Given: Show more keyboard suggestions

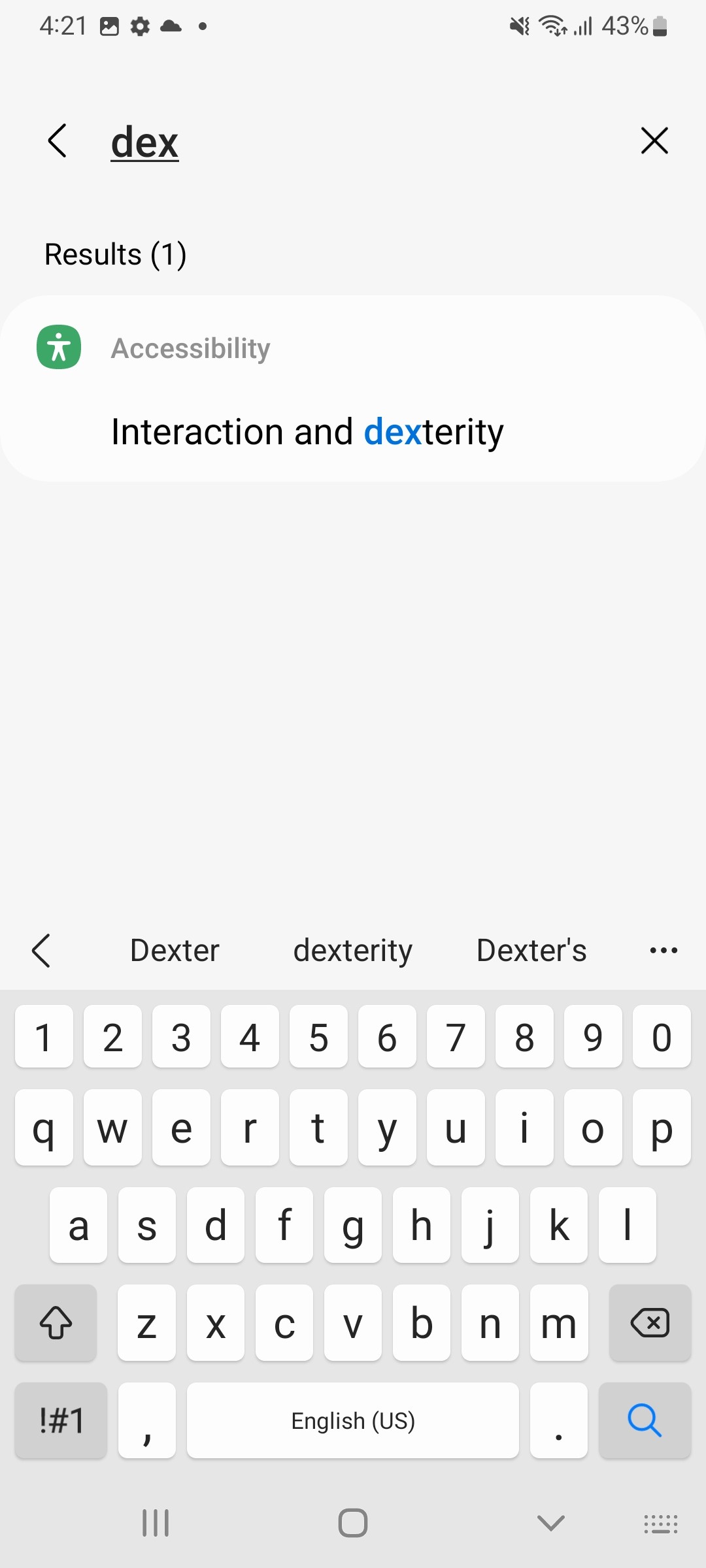Looking at the screenshot, I should (664, 950).
